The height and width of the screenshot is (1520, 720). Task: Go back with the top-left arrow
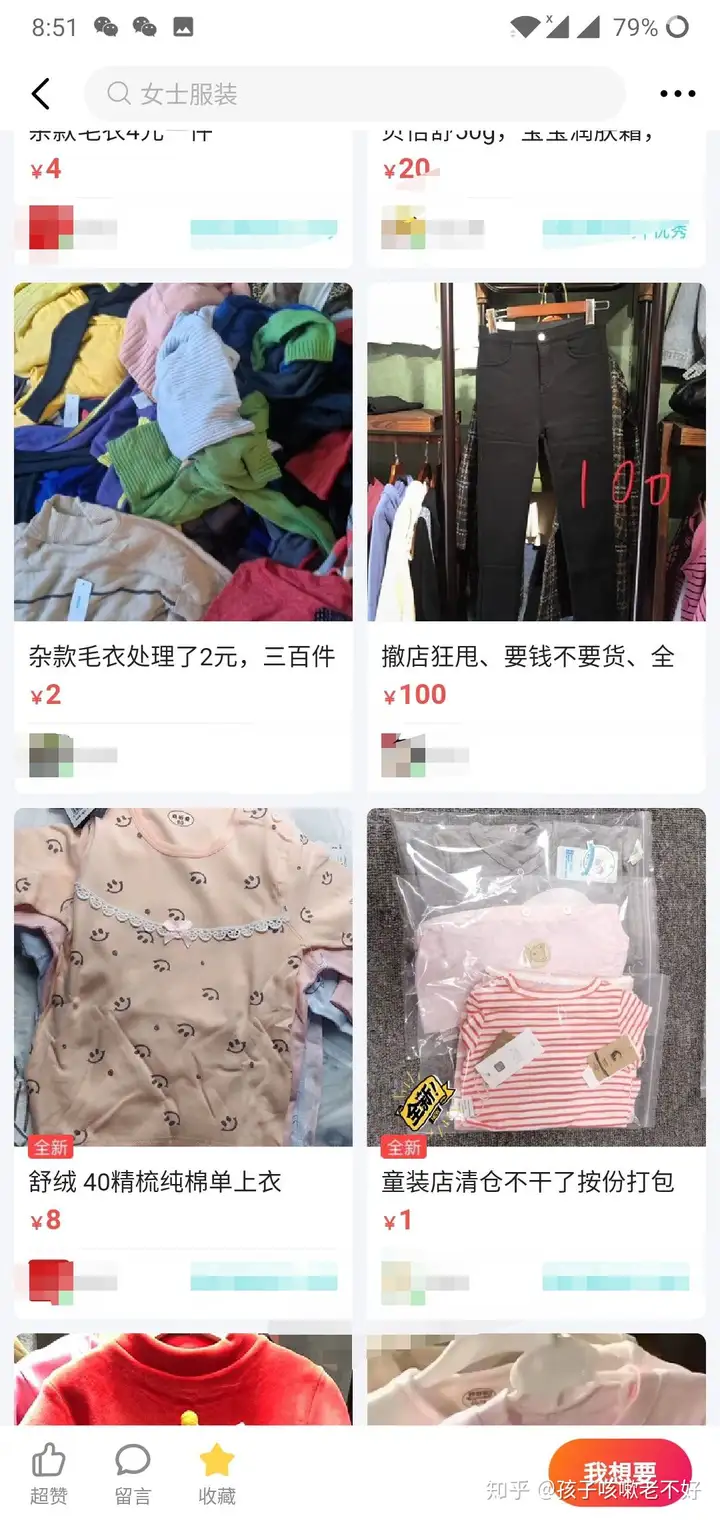[x=40, y=94]
